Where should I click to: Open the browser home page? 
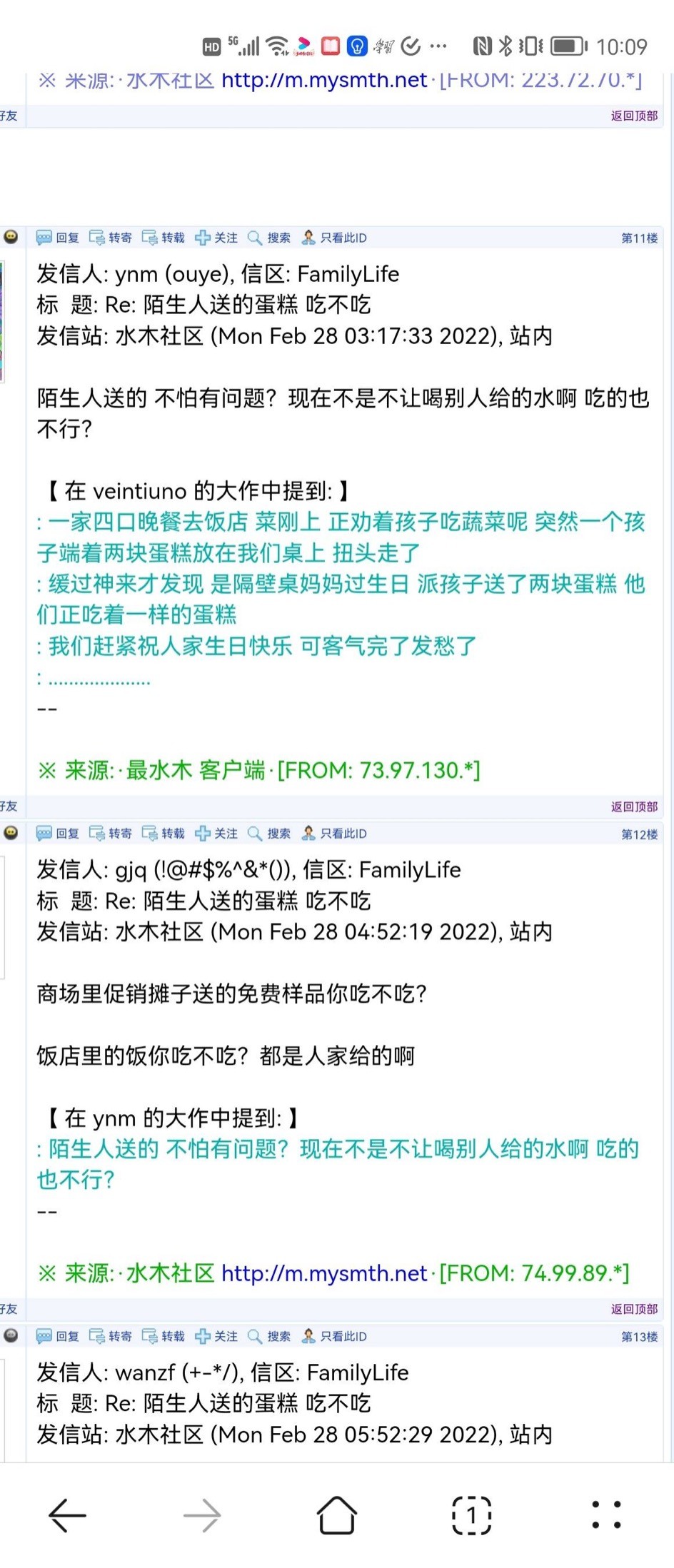coord(336,1514)
